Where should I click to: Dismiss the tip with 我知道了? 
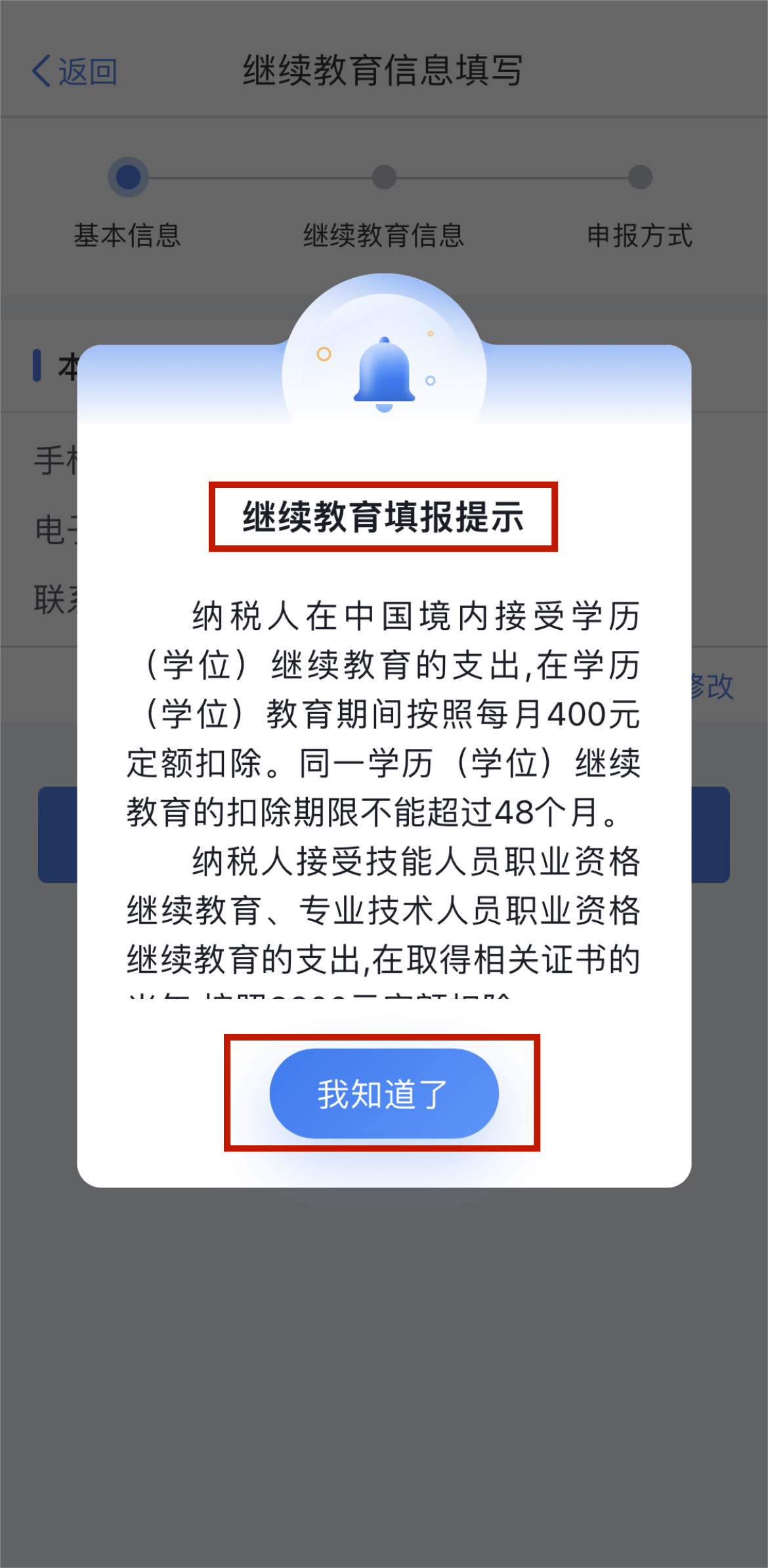click(x=383, y=1094)
